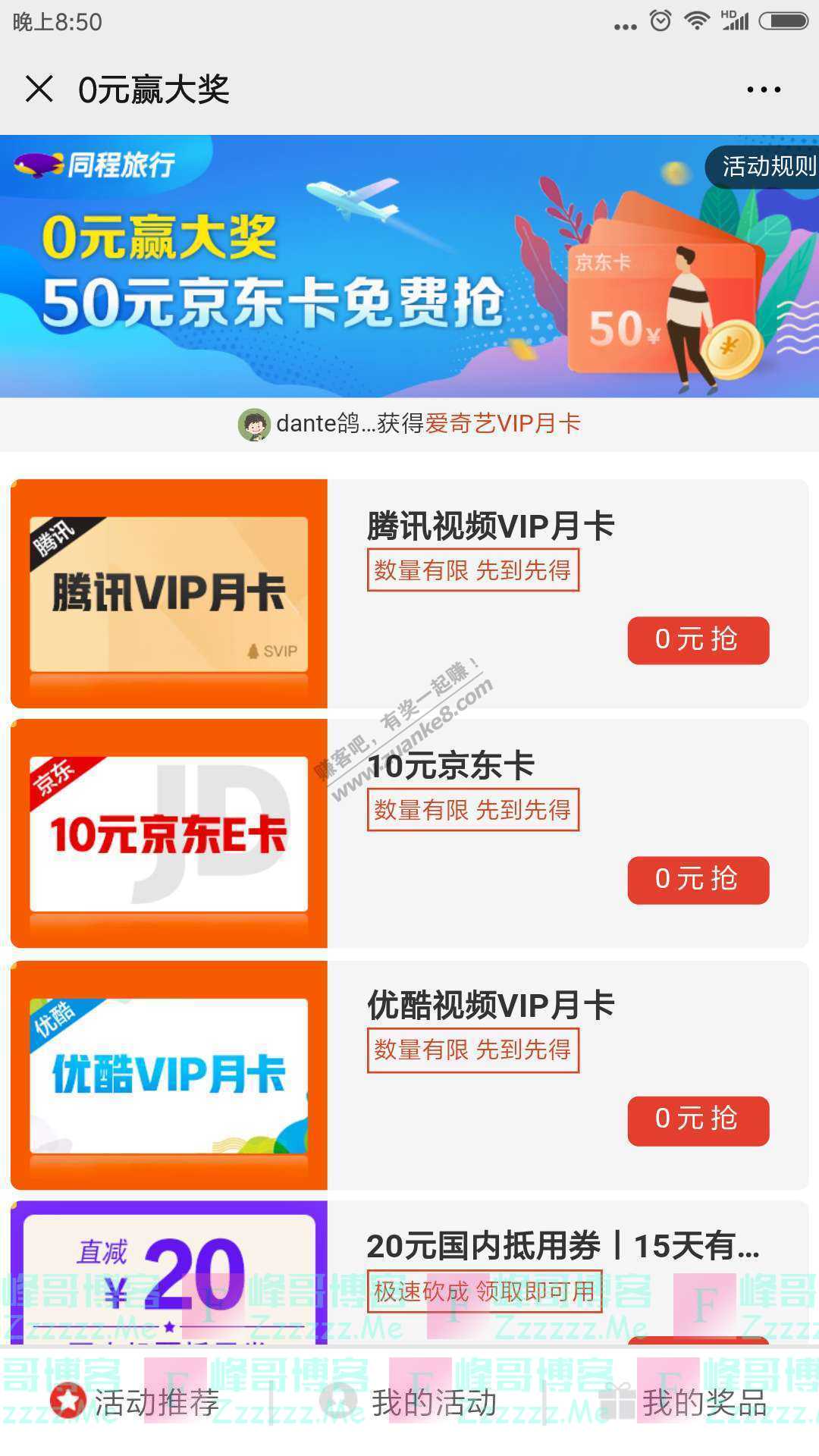Grab the 10元京东卡 with 0元抢
The width and height of the screenshot is (819, 1456).
(698, 880)
